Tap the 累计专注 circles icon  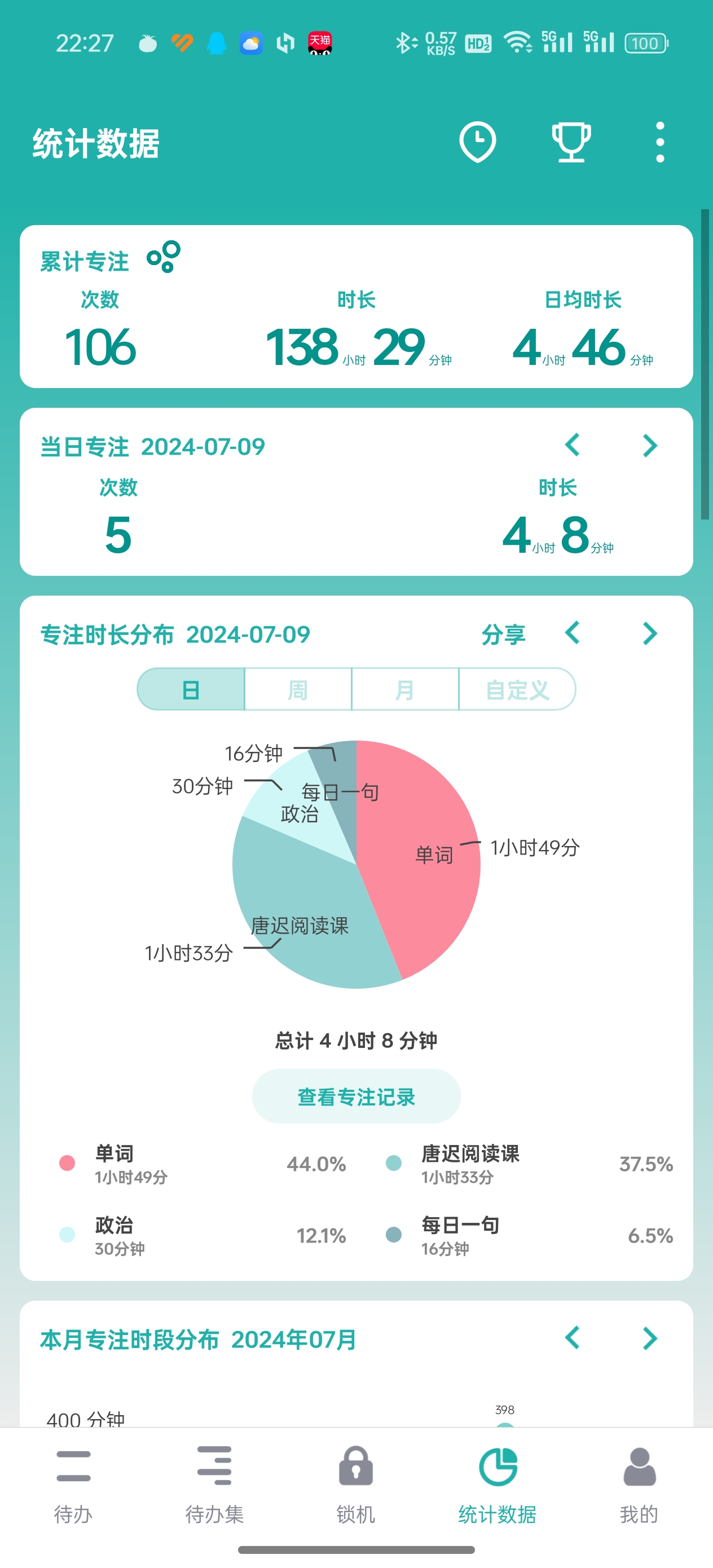pyautogui.click(x=163, y=257)
